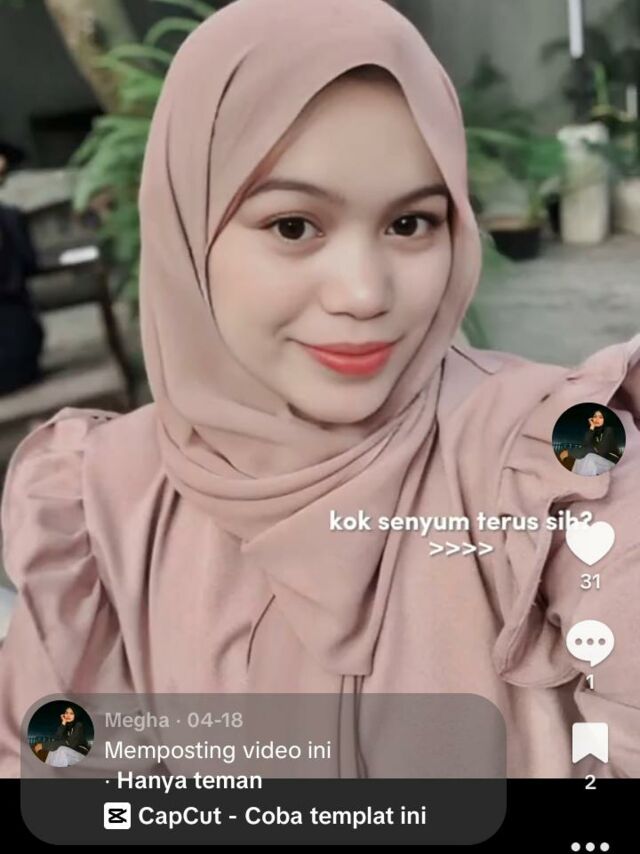Like this video with the heart icon
This screenshot has width=640, height=854.
coord(590,543)
